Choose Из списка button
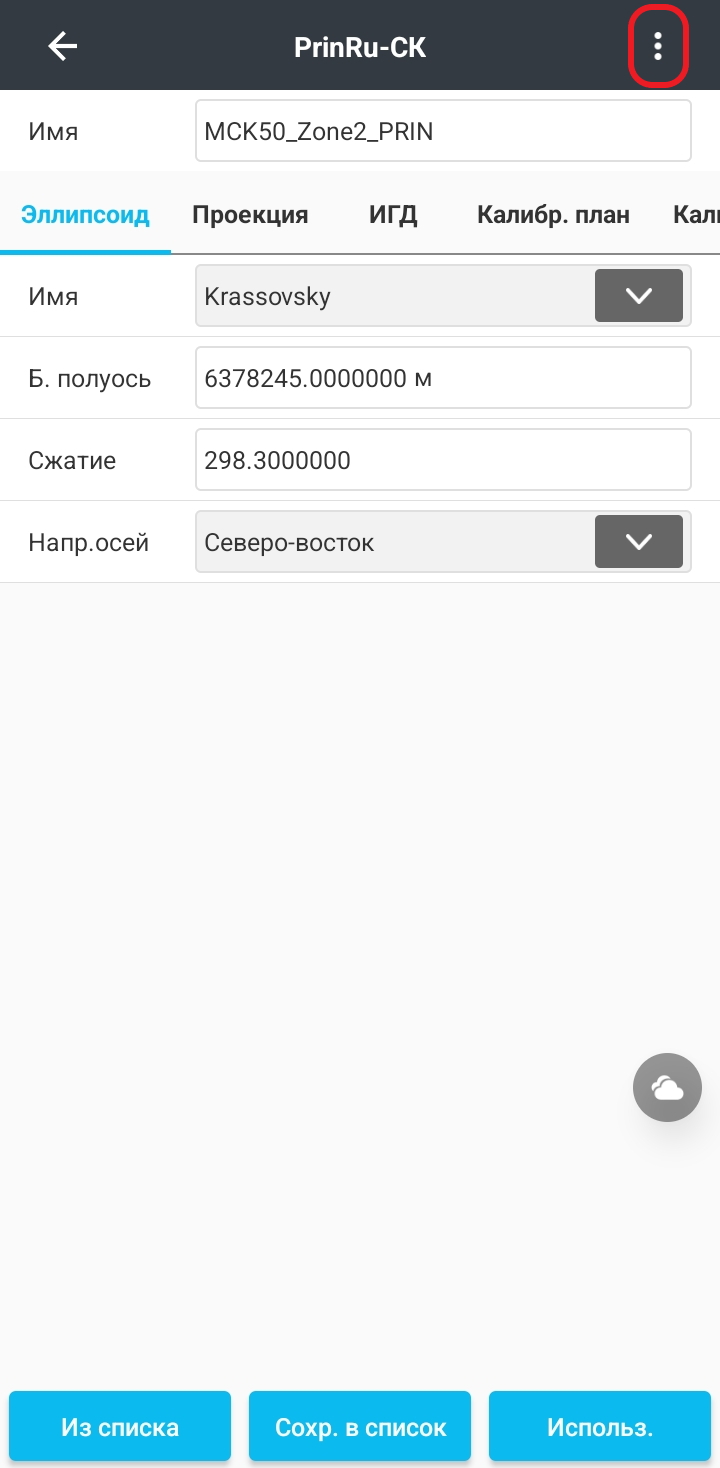This screenshot has height=1468, width=720. pos(120,1427)
